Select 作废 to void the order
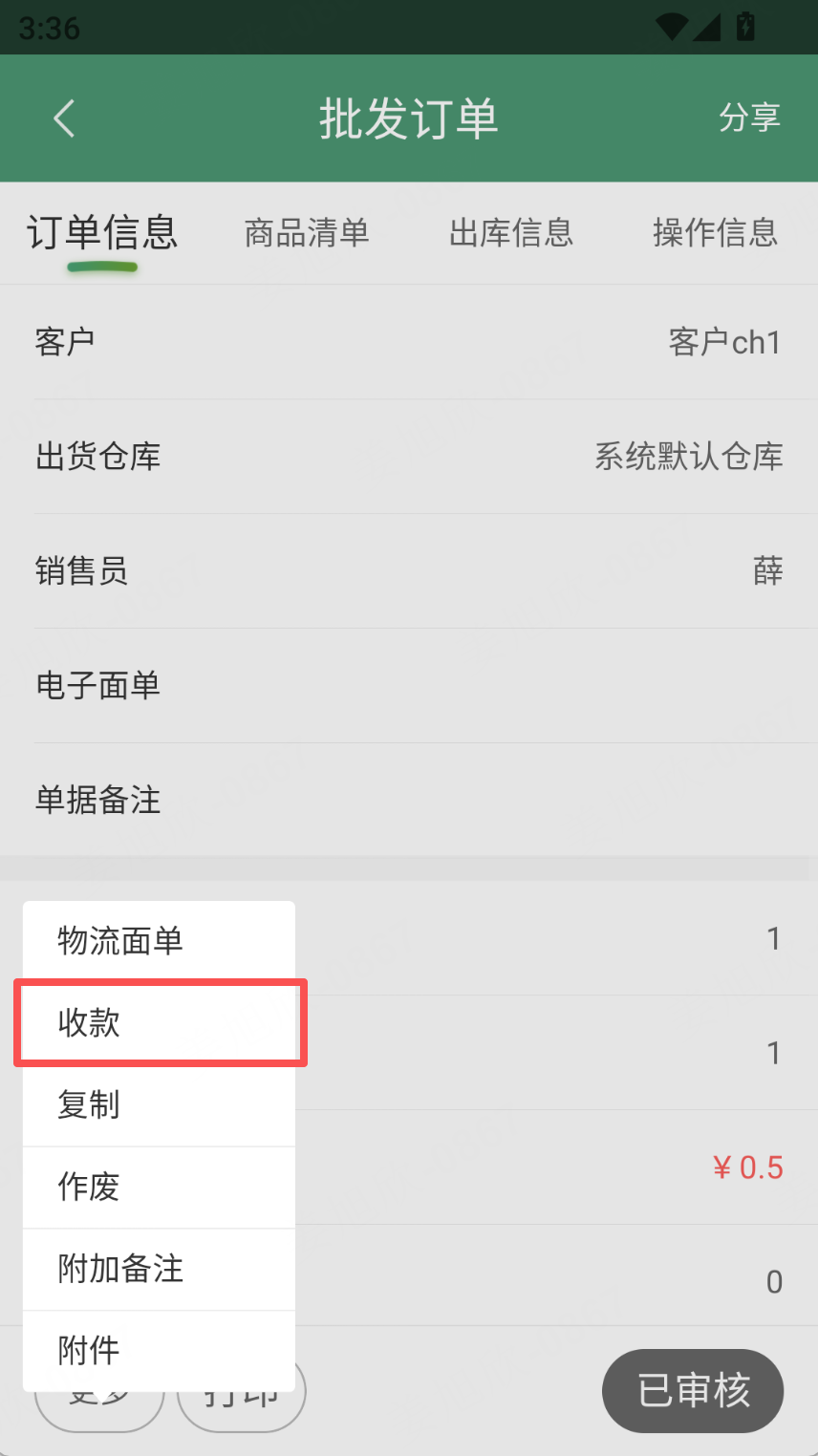818x1456 pixels. [x=159, y=1188]
